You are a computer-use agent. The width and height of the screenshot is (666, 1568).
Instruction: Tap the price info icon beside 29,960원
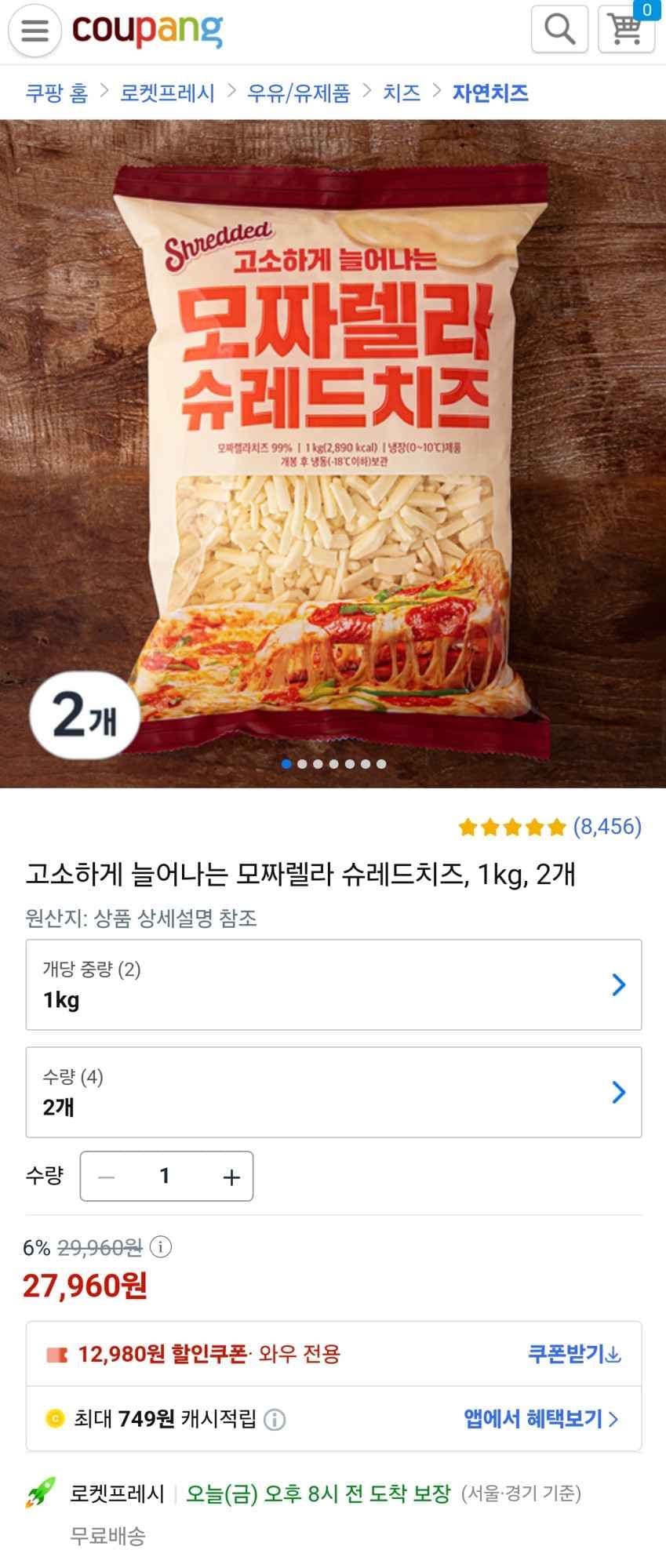pos(161,1246)
